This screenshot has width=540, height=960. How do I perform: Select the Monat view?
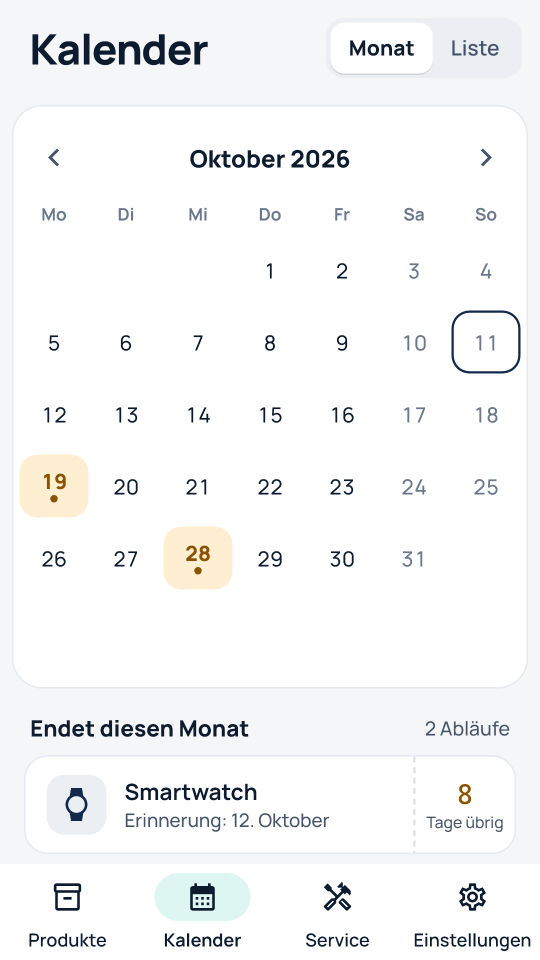[381, 48]
